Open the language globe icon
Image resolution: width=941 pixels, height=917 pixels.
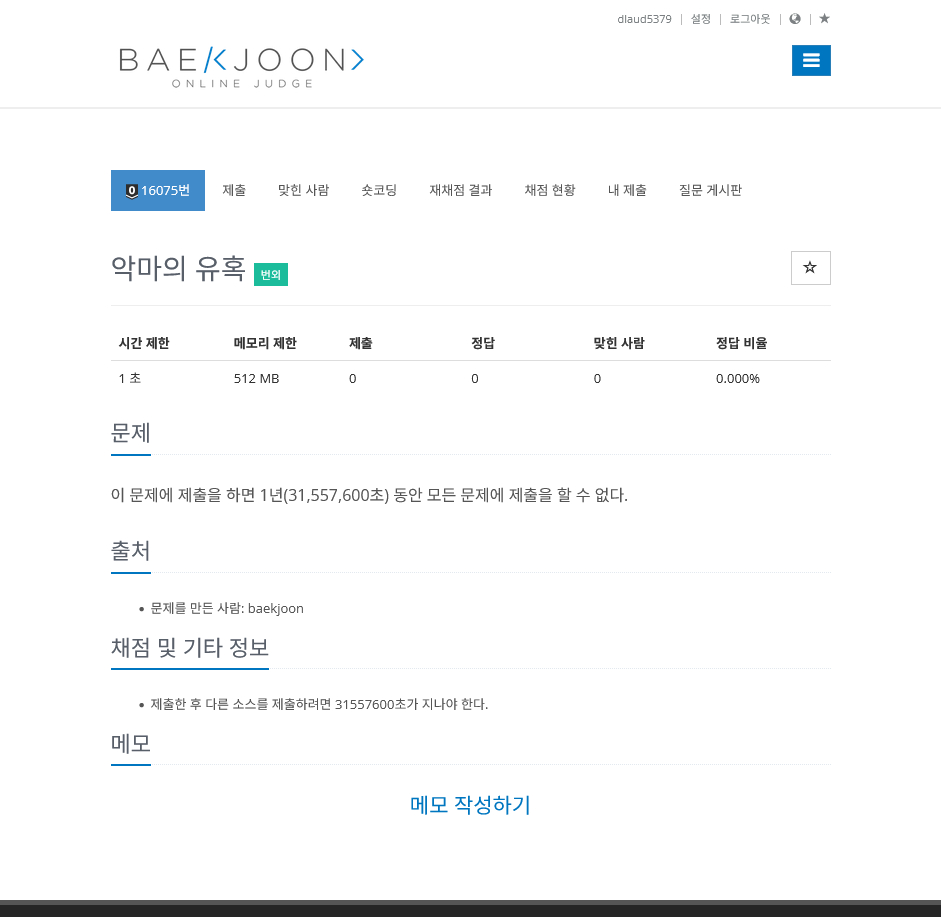pos(795,19)
